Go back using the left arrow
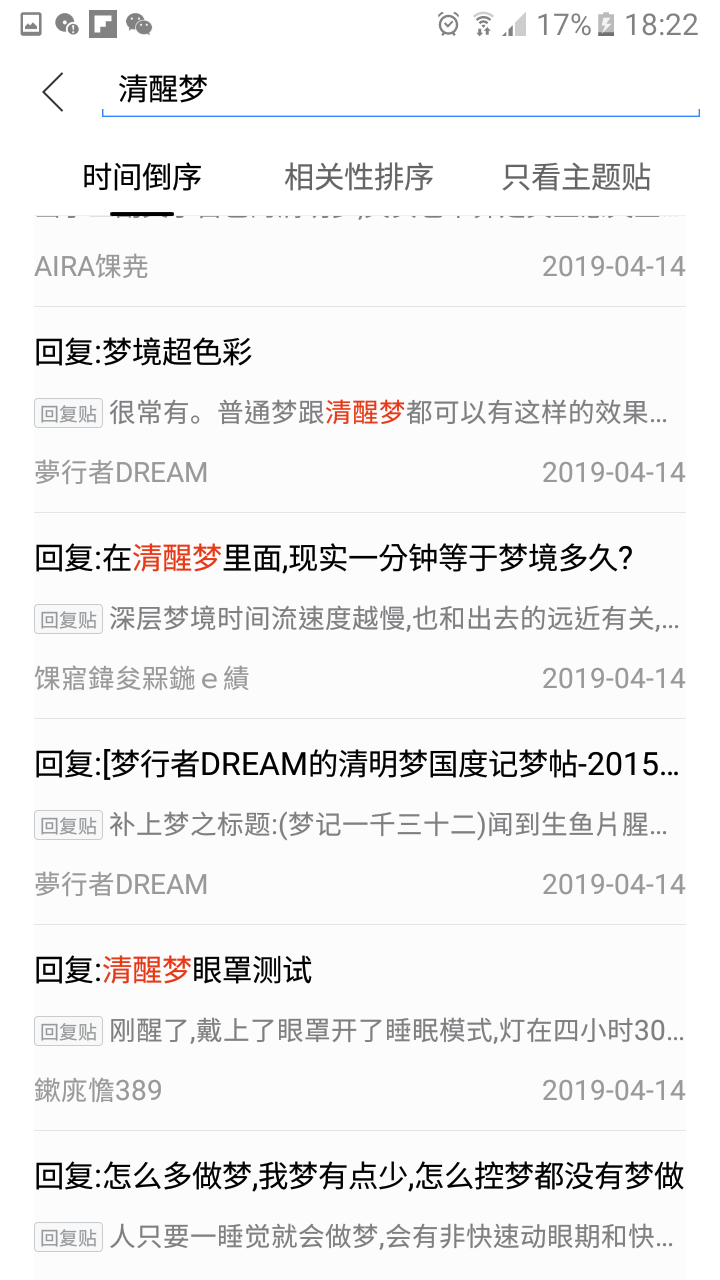Image resolution: width=720 pixels, height=1280 pixels. pyautogui.click(x=53, y=92)
